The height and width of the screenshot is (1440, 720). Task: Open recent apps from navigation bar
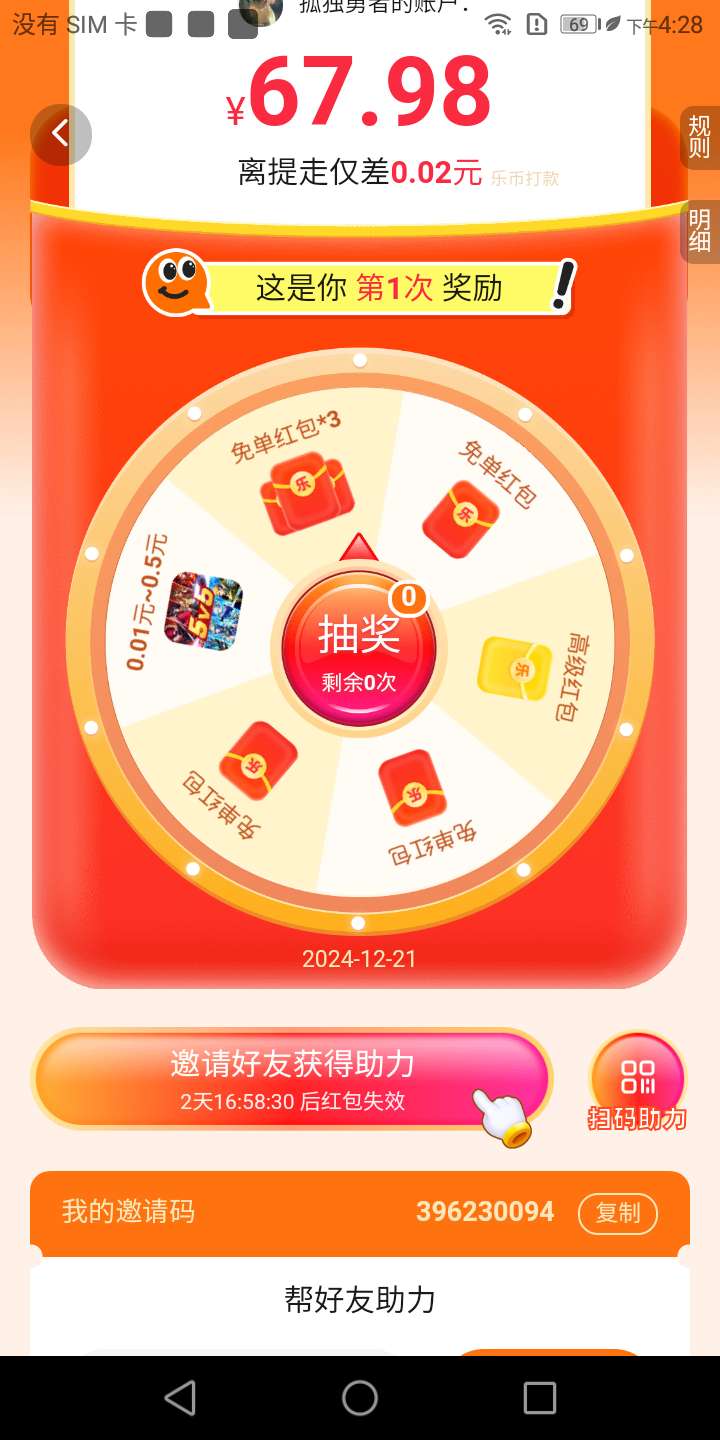coord(540,1397)
